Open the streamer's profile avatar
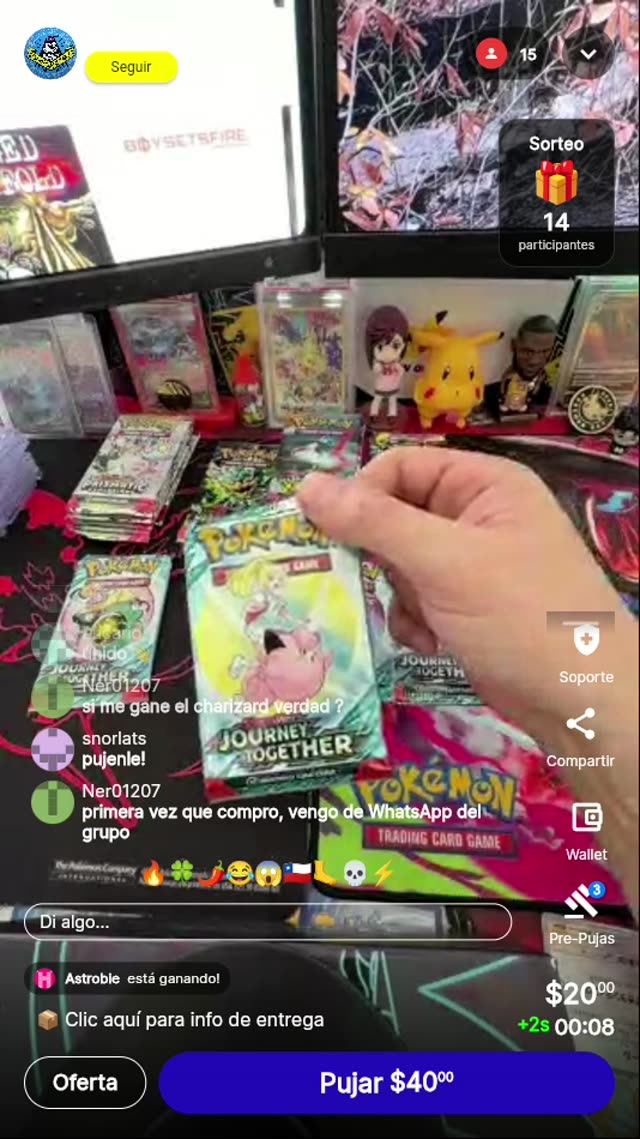The width and height of the screenshot is (640, 1139). tap(50, 53)
